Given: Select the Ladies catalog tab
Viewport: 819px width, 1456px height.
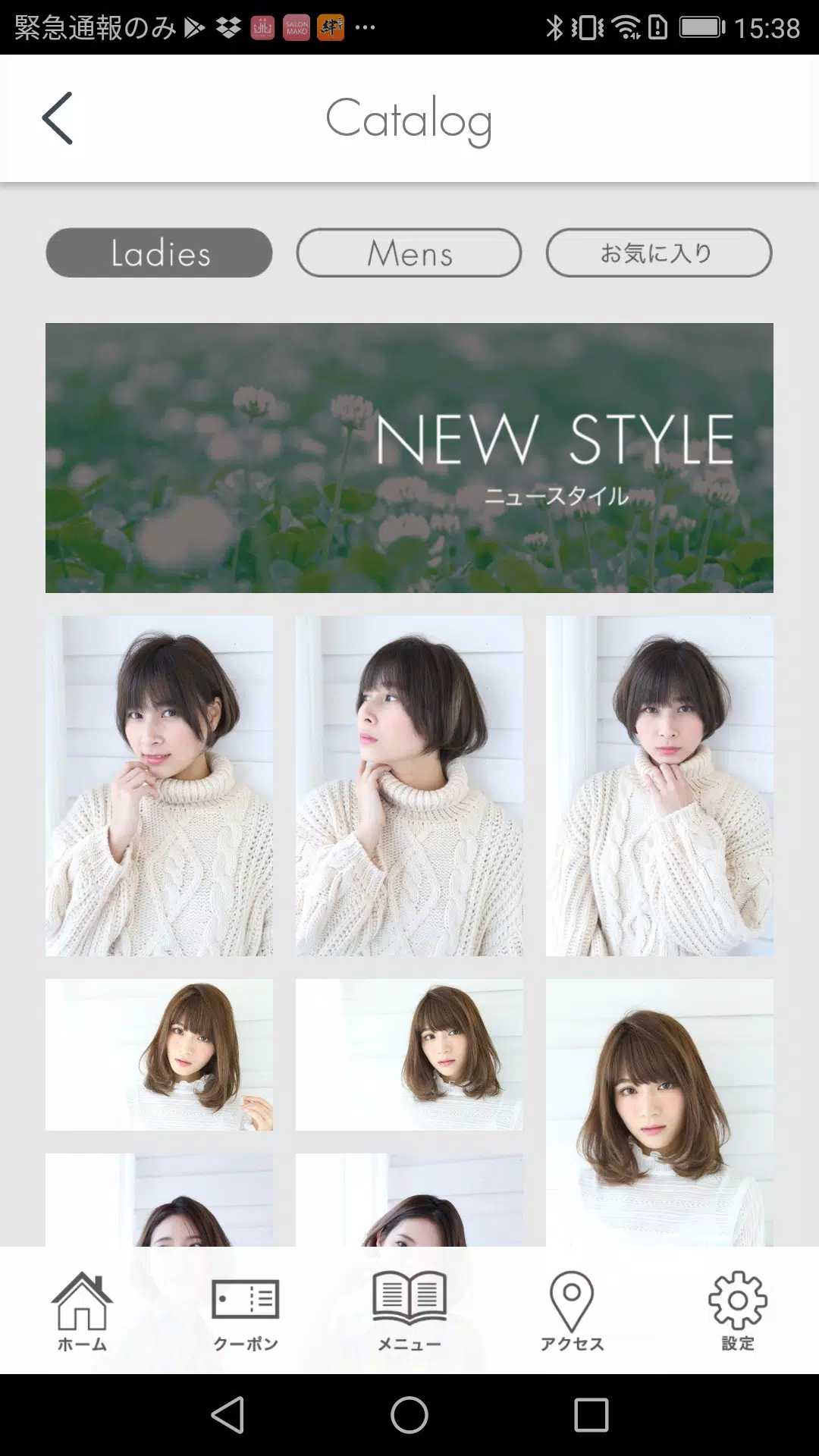Looking at the screenshot, I should (159, 253).
